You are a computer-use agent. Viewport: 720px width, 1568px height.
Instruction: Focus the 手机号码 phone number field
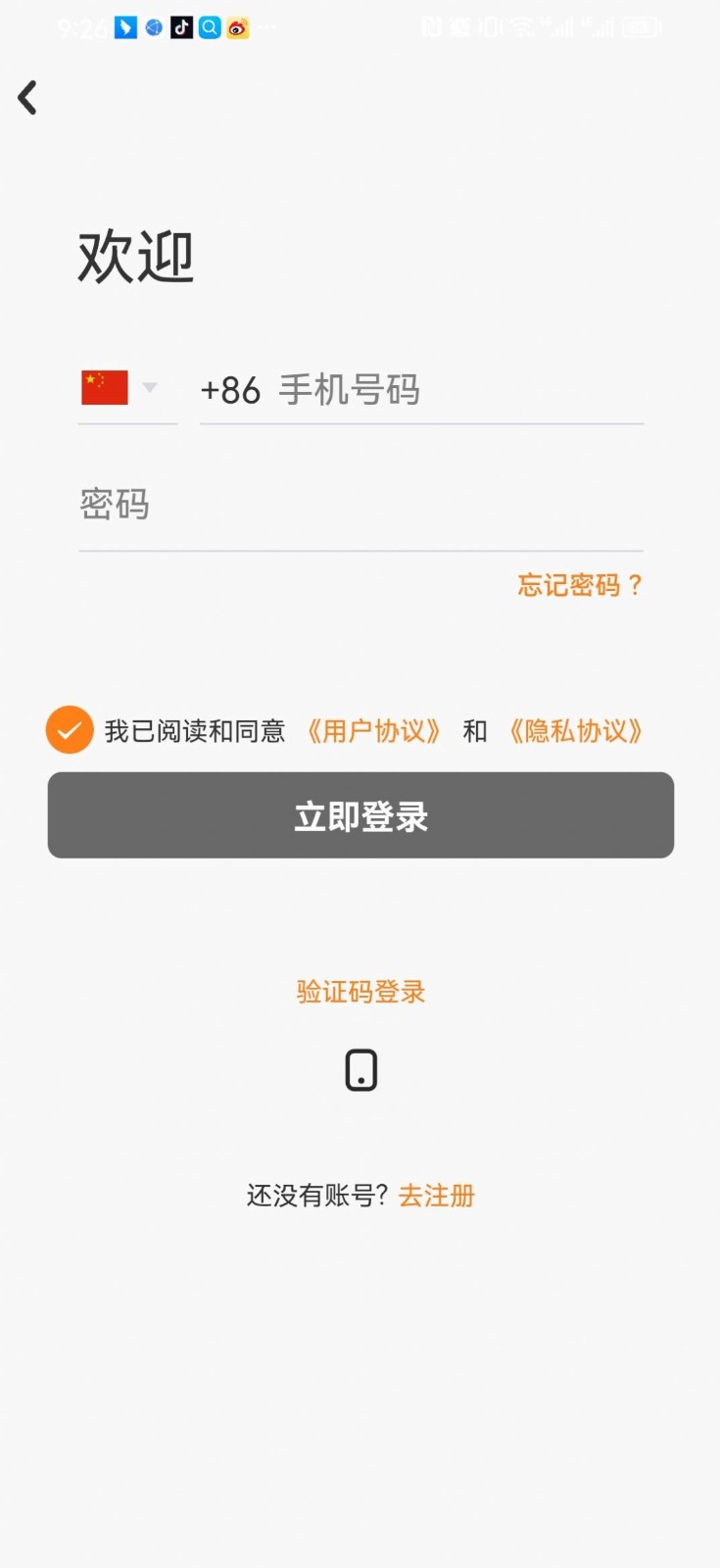(x=451, y=390)
